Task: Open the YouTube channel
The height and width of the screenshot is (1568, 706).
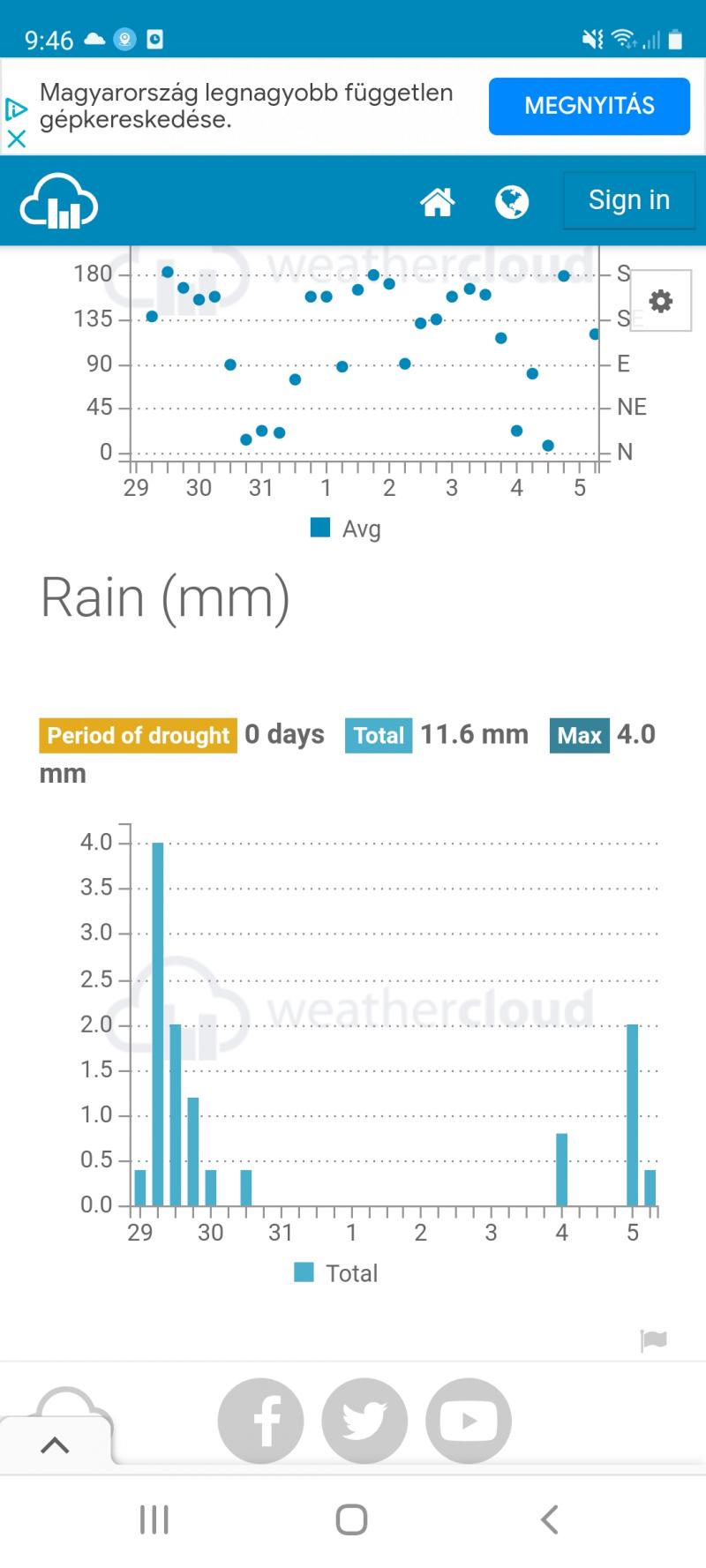Action: click(x=469, y=1421)
